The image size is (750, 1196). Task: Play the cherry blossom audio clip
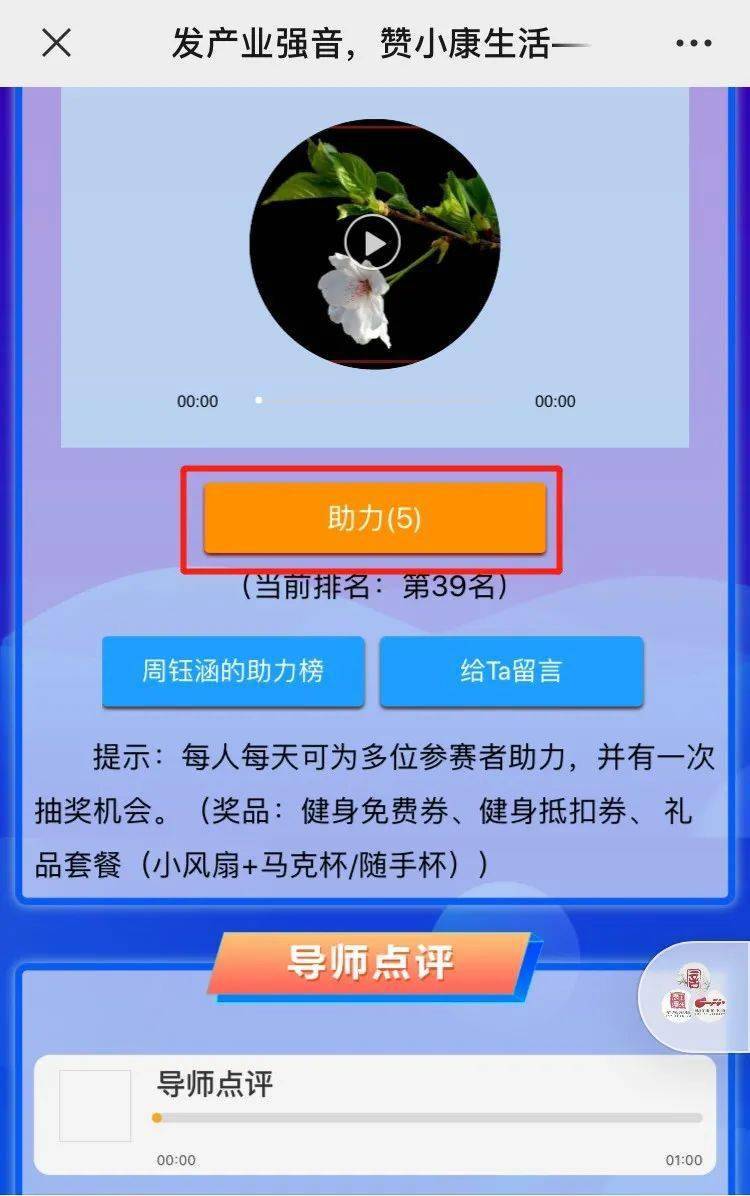pyautogui.click(x=373, y=243)
